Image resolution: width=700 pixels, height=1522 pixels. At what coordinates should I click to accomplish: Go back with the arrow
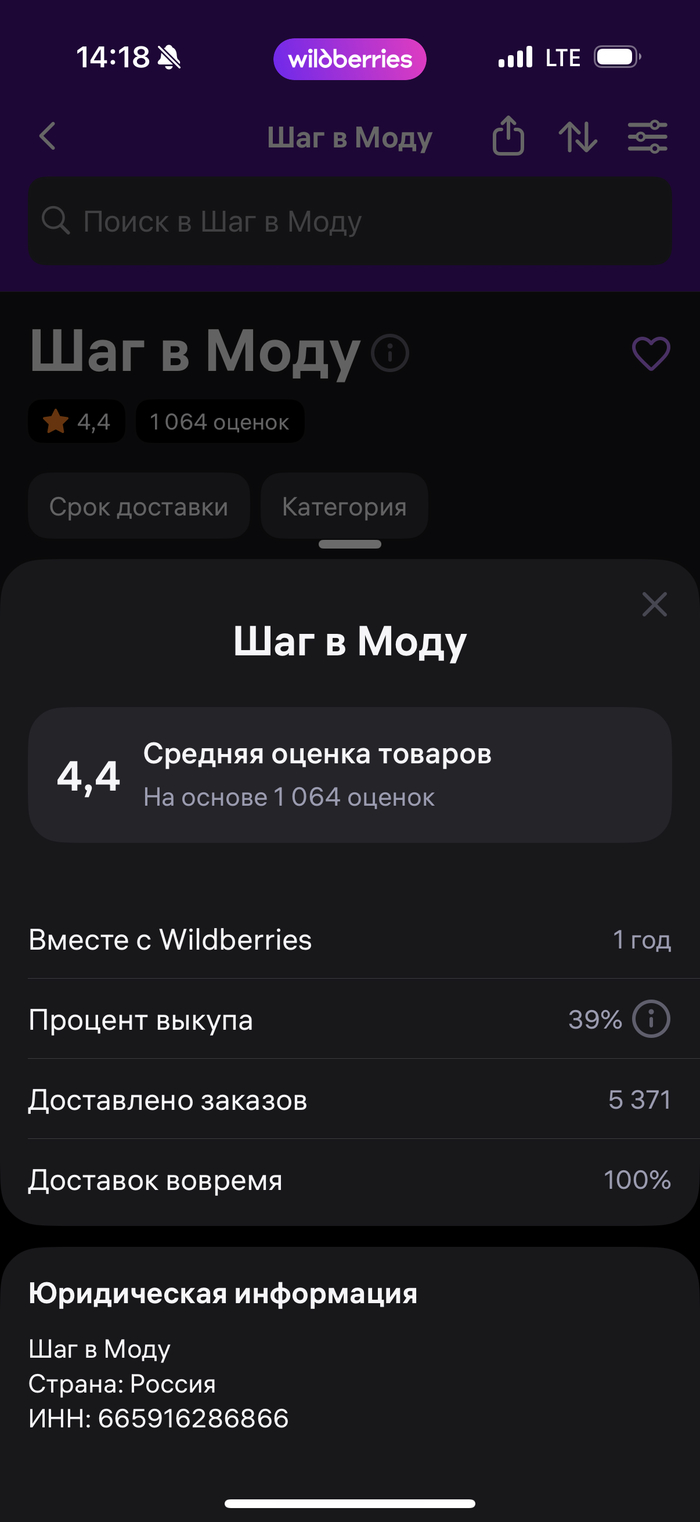pos(48,137)
